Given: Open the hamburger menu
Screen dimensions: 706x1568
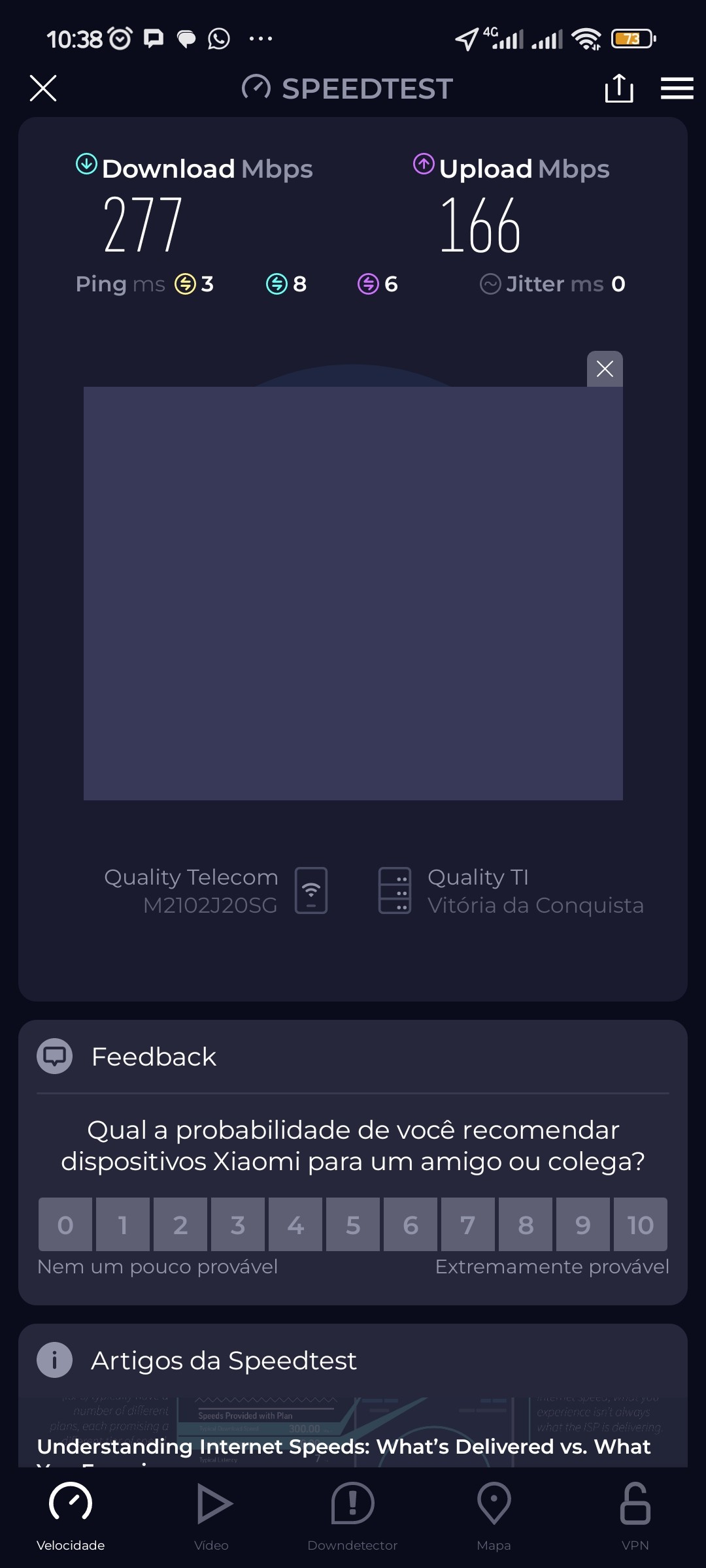Looking at the screenshot, I should (677, 88).
